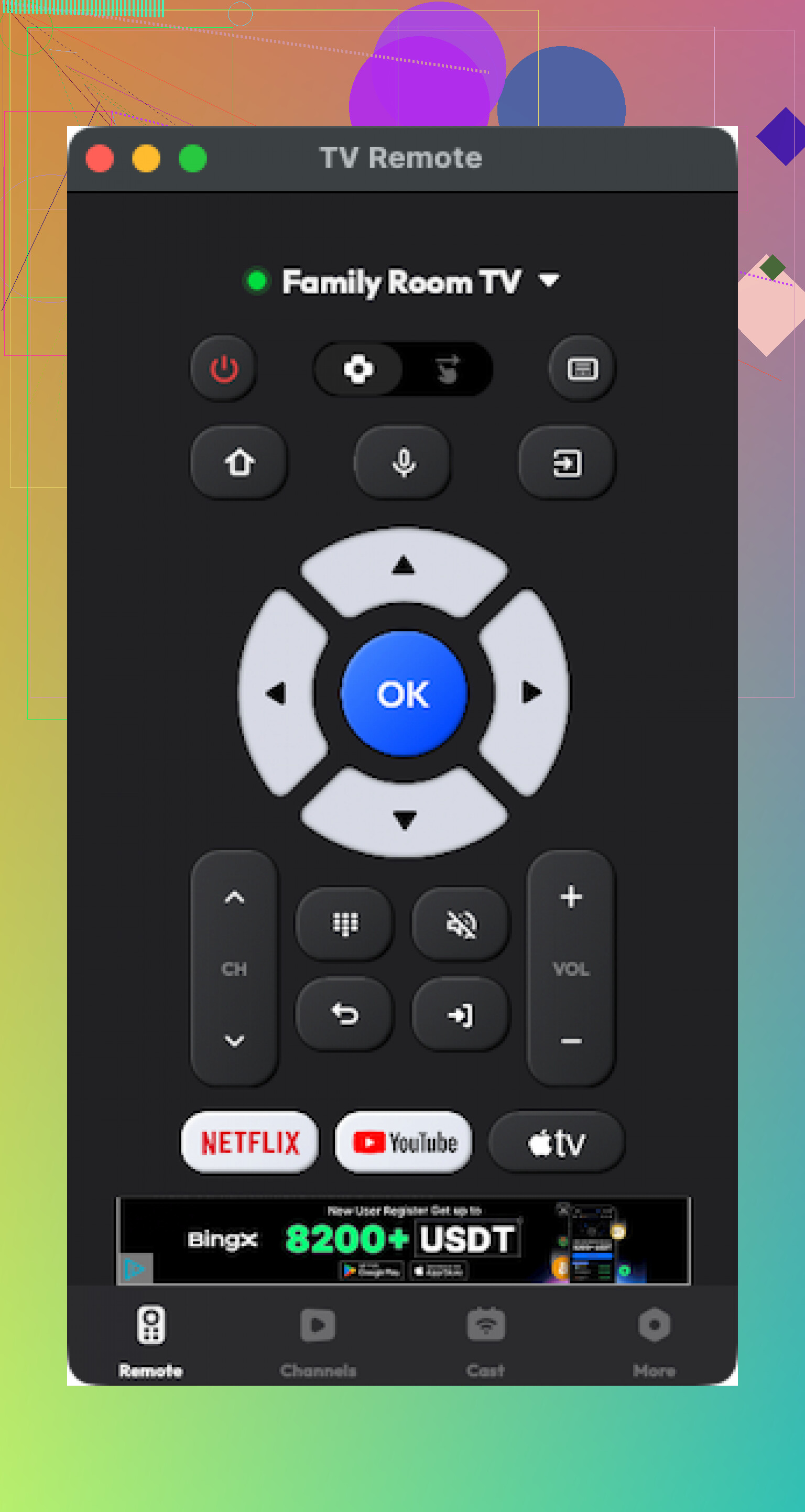The width and height of the screenshot is (805, 1512).
Task: Activate voice search microphone
Action: pos(404,463)
